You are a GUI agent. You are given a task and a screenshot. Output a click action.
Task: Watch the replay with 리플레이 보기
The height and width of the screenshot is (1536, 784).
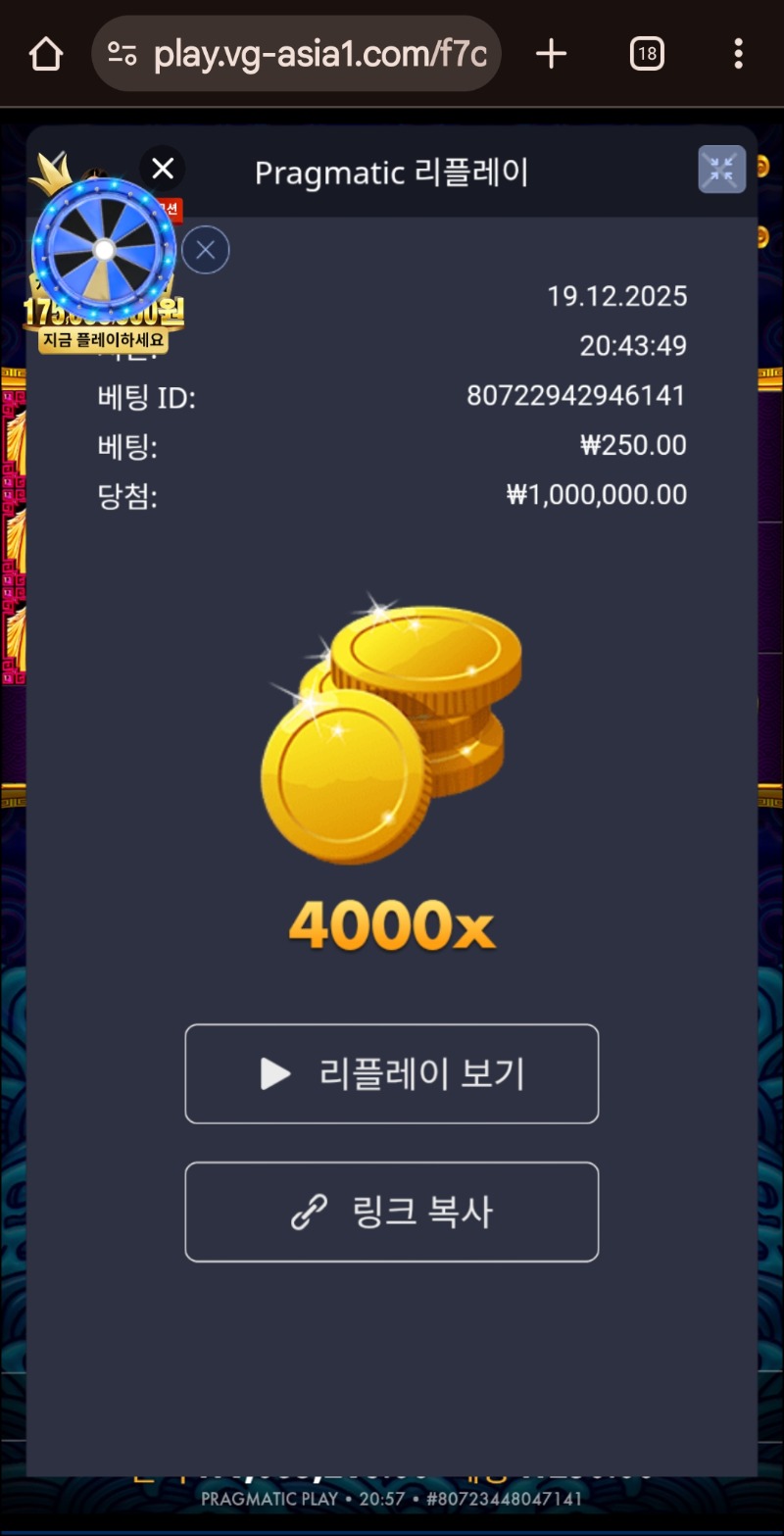click(391, 1074)
